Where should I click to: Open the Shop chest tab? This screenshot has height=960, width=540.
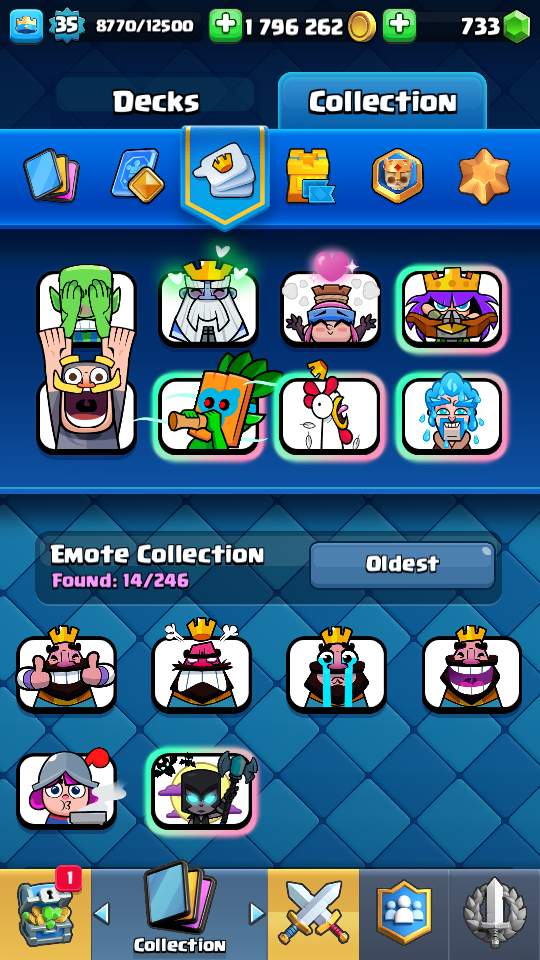45,914
